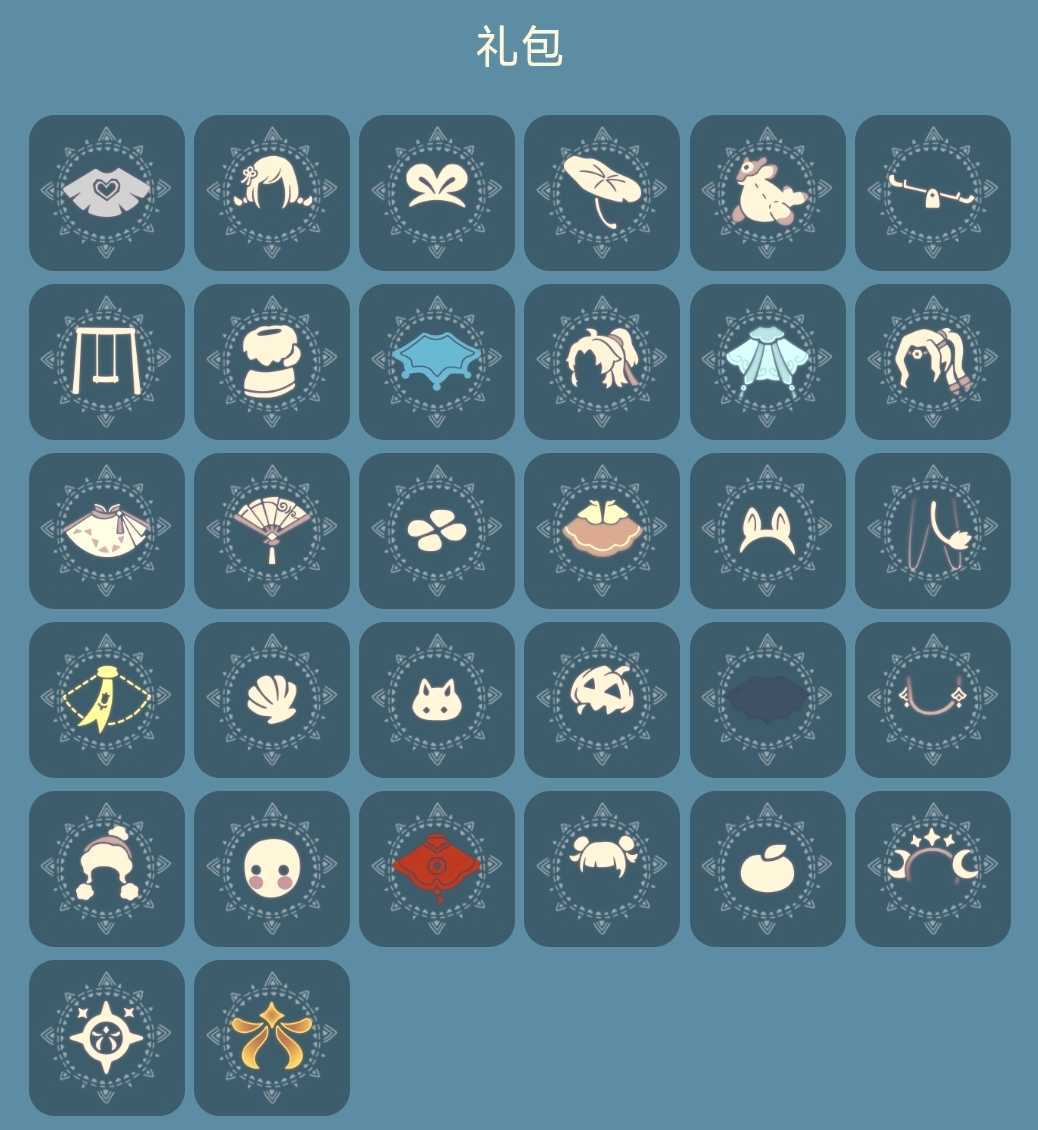Choose the white mask with rosy cheeks
The width and height of the screenshot is (1038, 1130).
272,868
